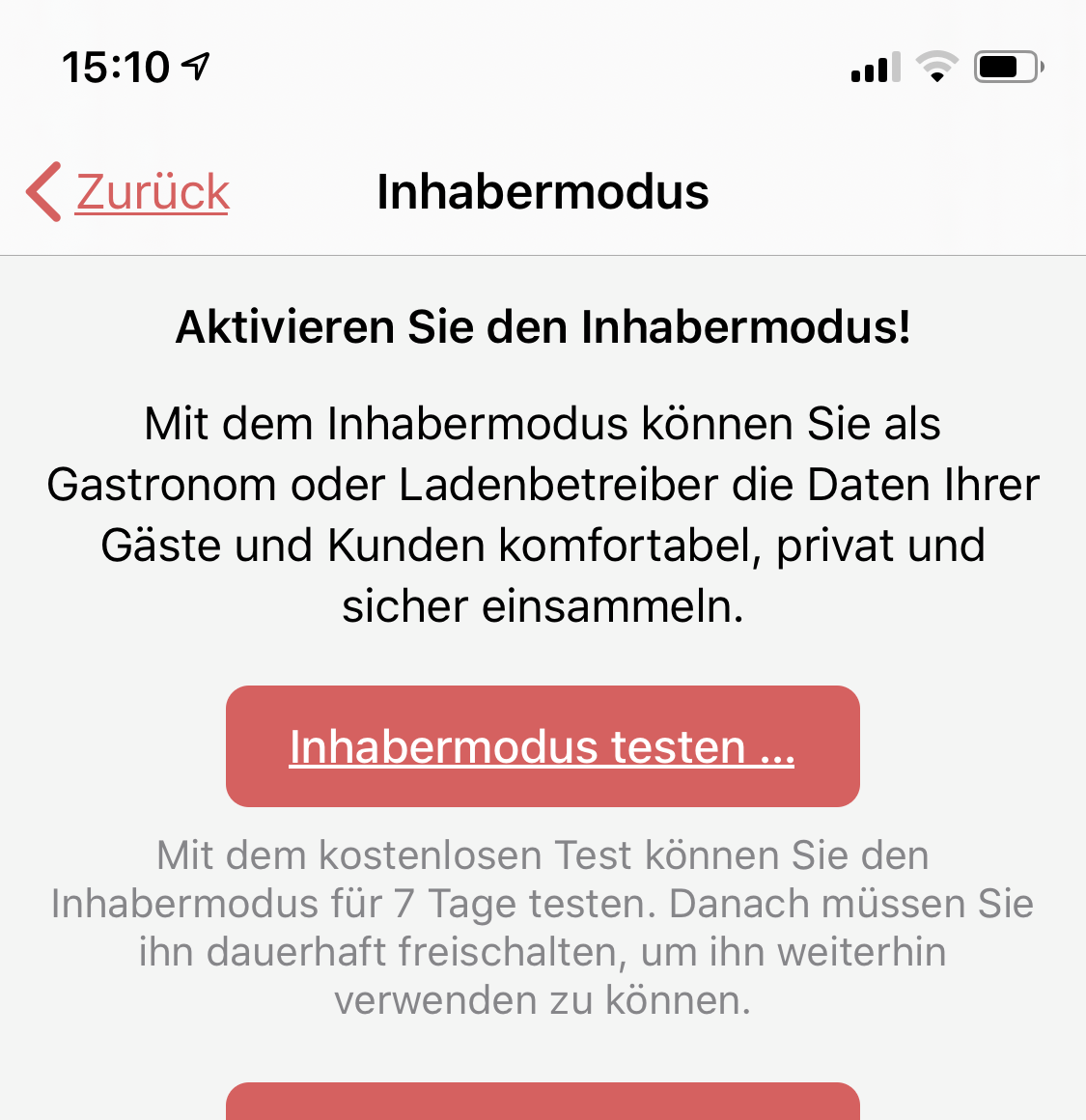
Task: Tap the status bar at the top
Action: click(x=543, y=66)
